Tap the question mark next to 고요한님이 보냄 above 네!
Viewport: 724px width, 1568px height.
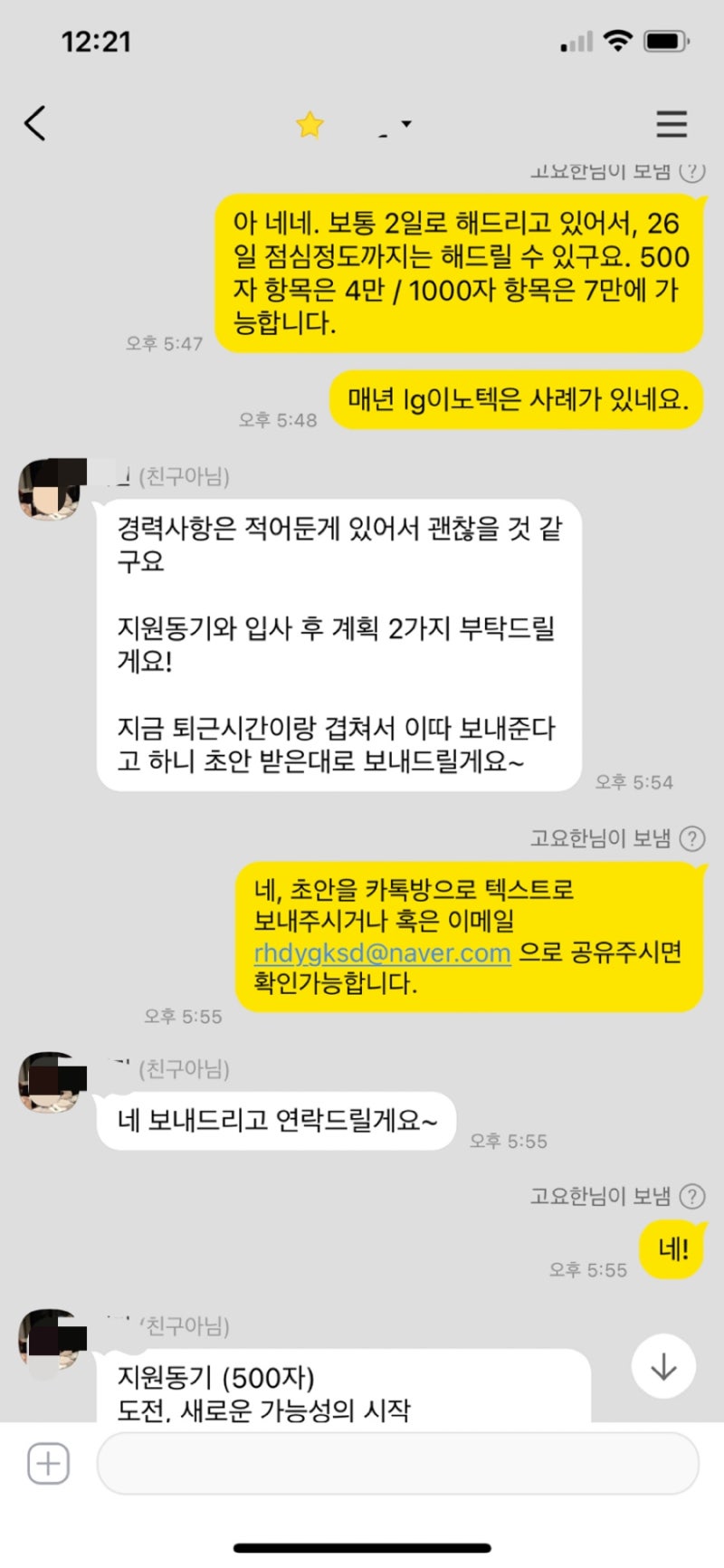[x=692, y=1197]
